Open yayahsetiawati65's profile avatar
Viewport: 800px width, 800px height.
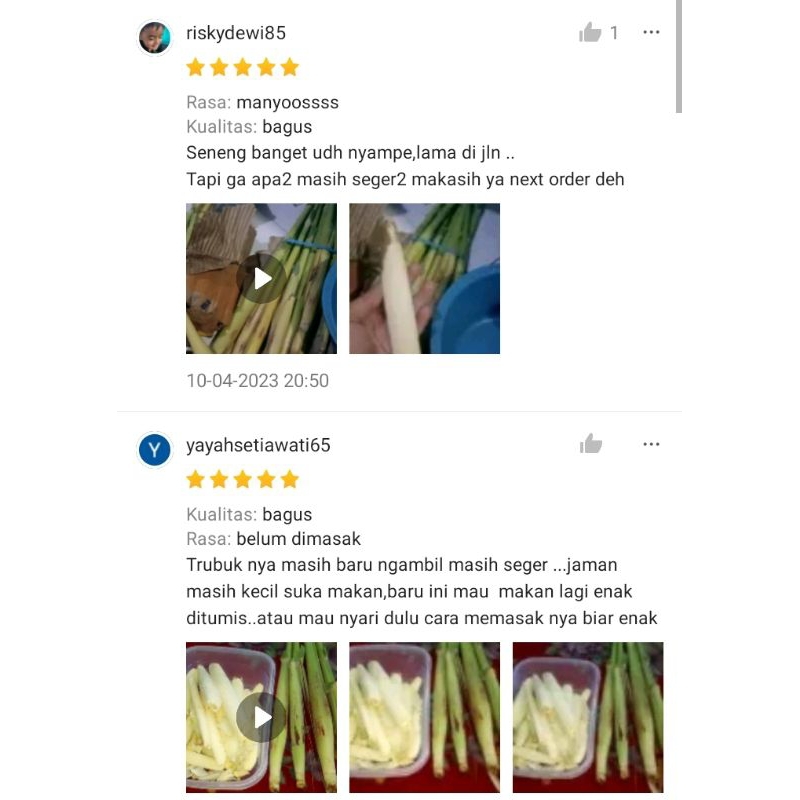pyautogui.click(x=155, y=450)
